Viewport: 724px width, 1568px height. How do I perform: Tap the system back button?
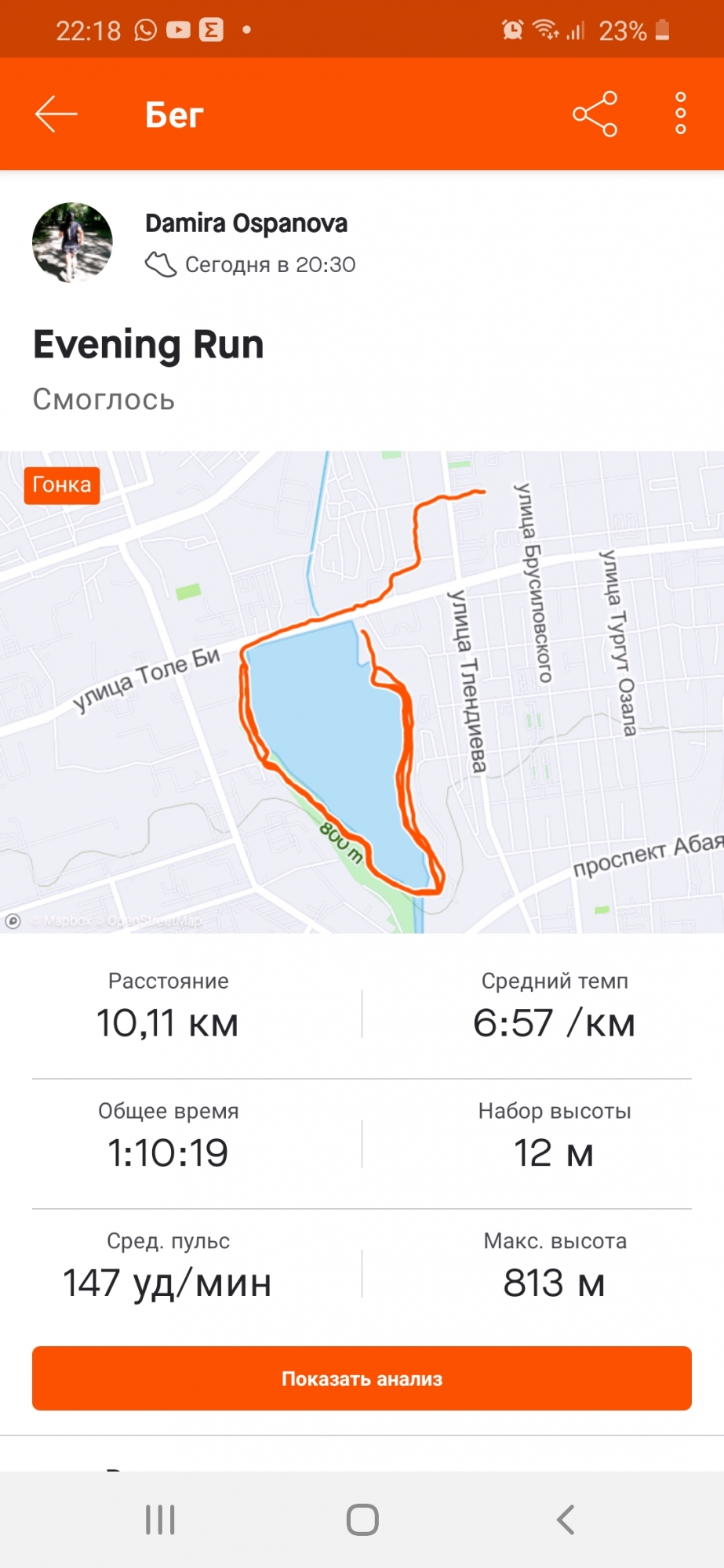tap(565, 1519)
